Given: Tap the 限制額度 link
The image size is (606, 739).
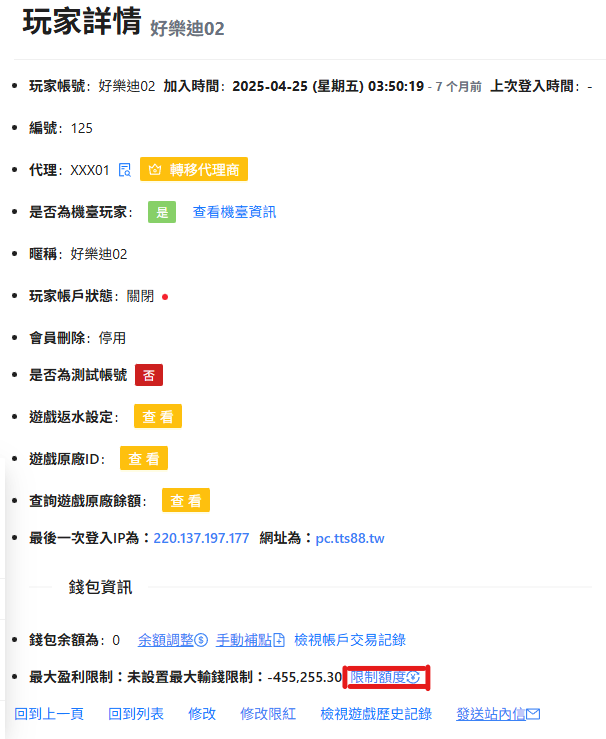Looking at the screenshot, I should (x=386, y=677).
